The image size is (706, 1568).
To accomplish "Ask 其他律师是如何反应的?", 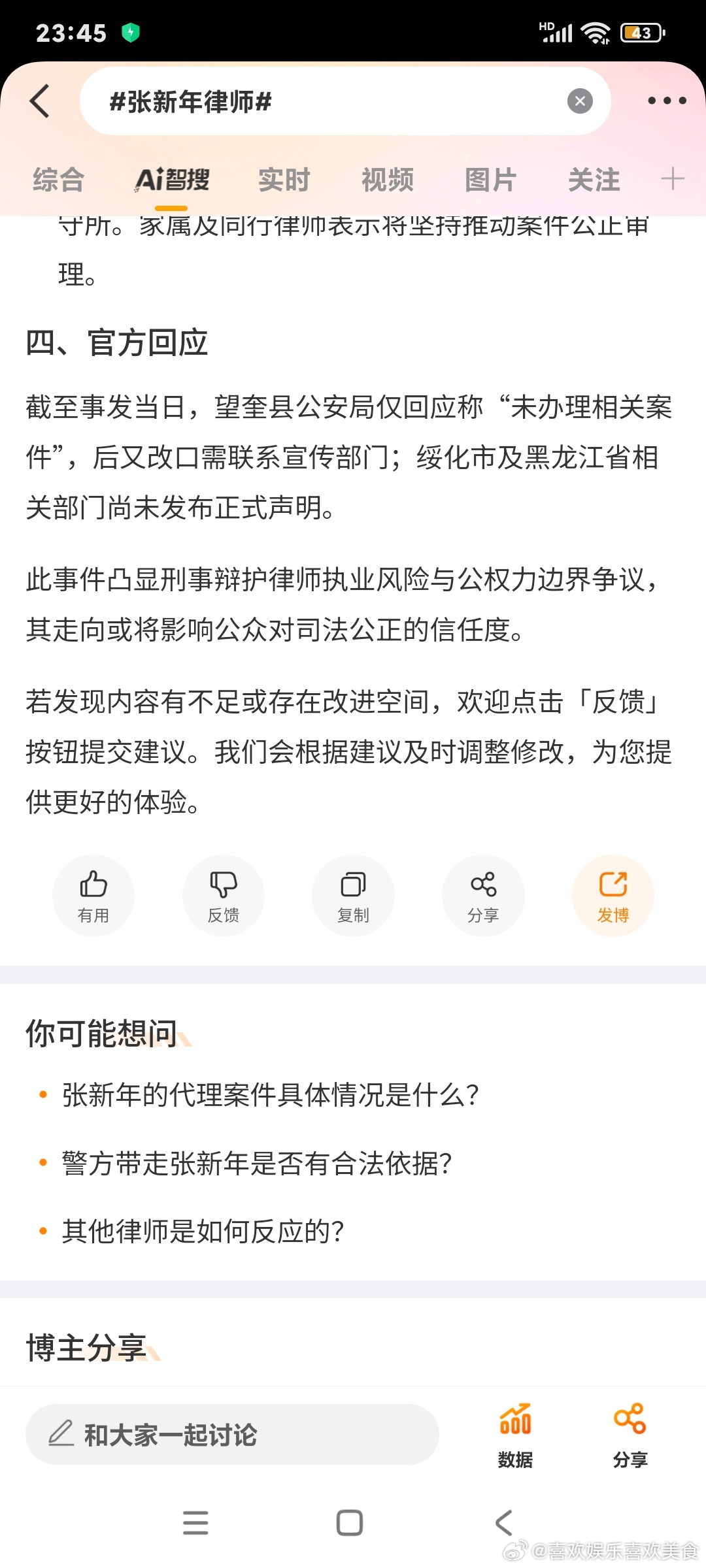I will tap(203, 1232).
